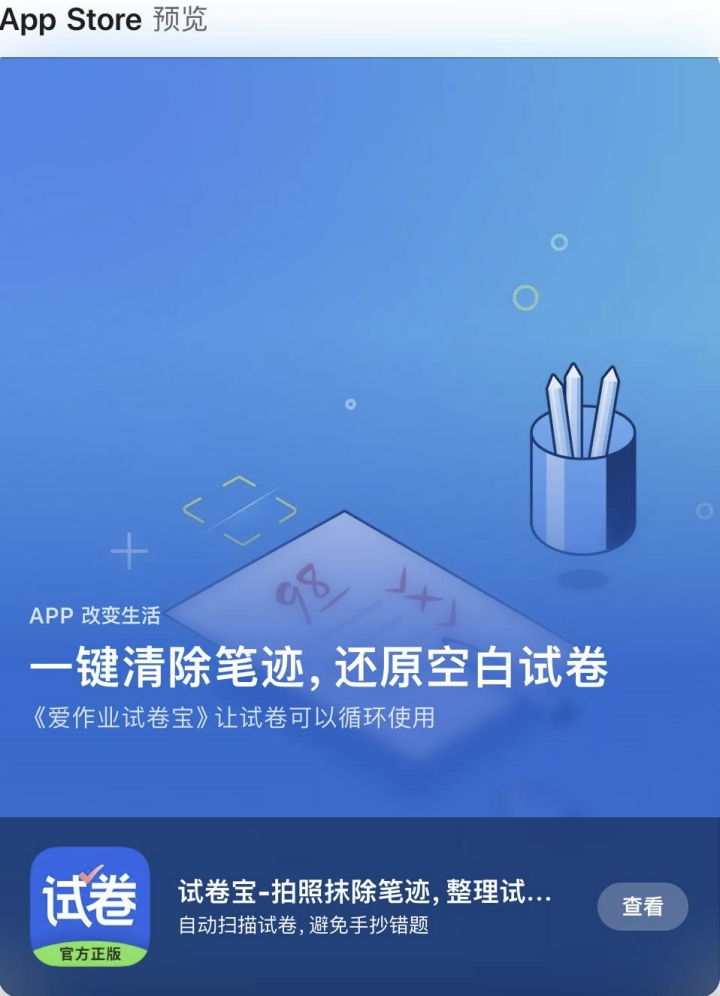The width and height of the screenshot is (720, 996).
Task: Tap the 查看 button for 试卷宝
Action: [x=642, y=906]
